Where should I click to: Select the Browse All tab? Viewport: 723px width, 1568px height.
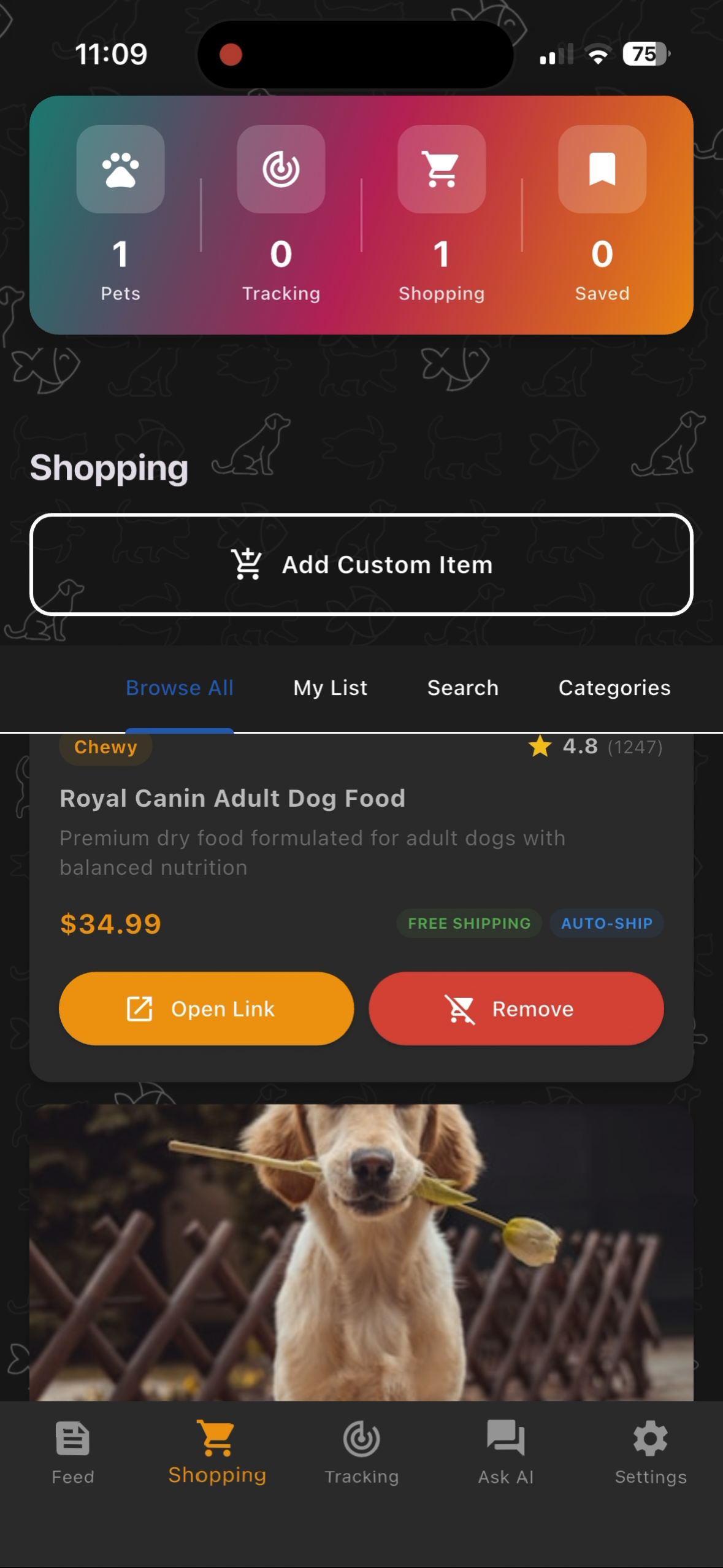[x=179, y=688]
